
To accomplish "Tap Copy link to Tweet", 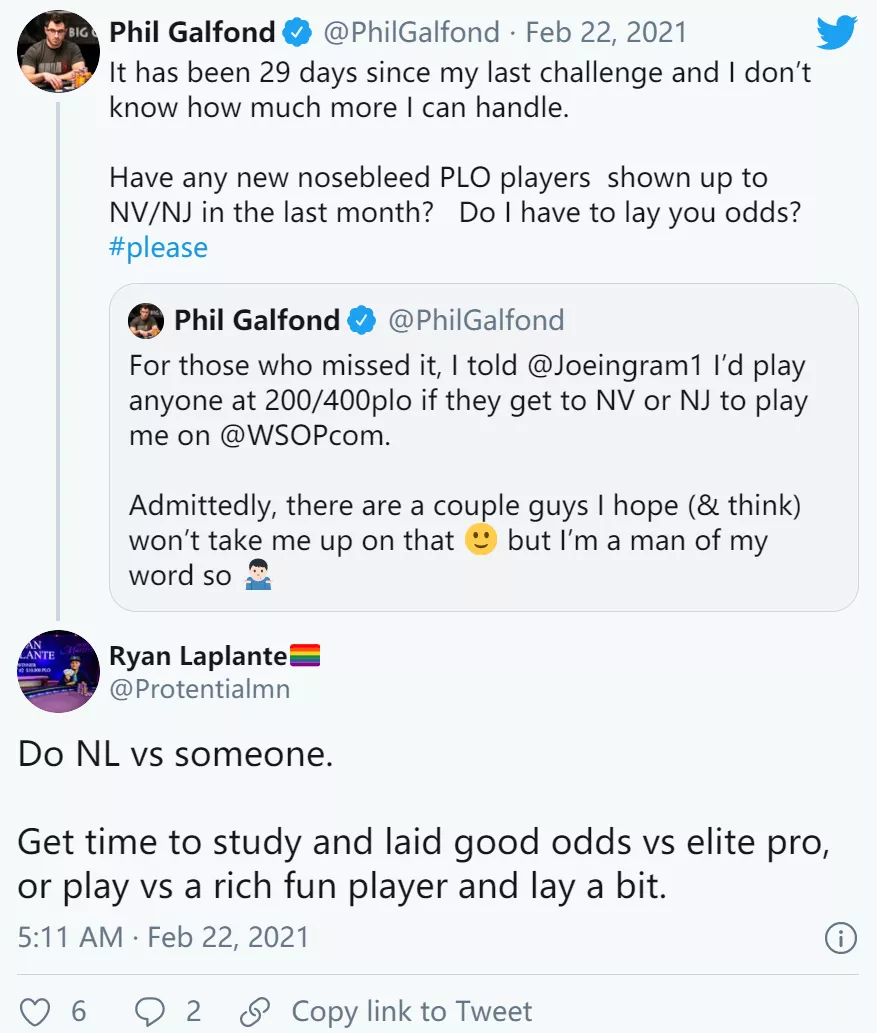I will point(386,1011).
